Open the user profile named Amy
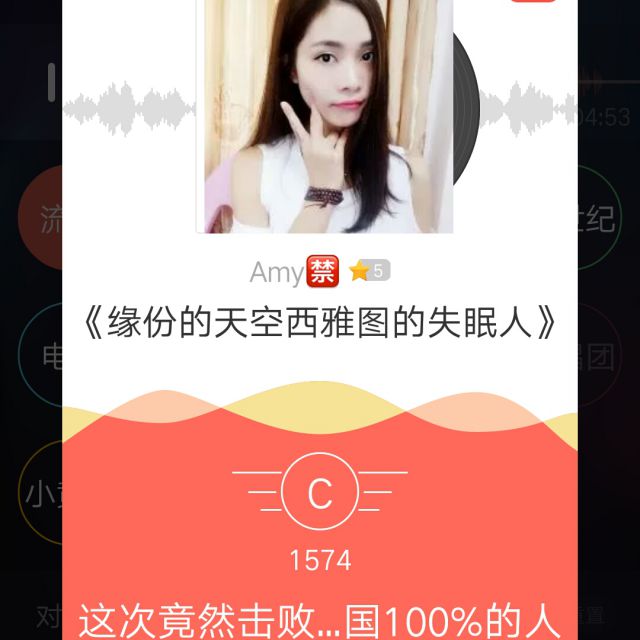Image resolution: width=640 pixels, height=640 pixels. click(x=274, y=272)
